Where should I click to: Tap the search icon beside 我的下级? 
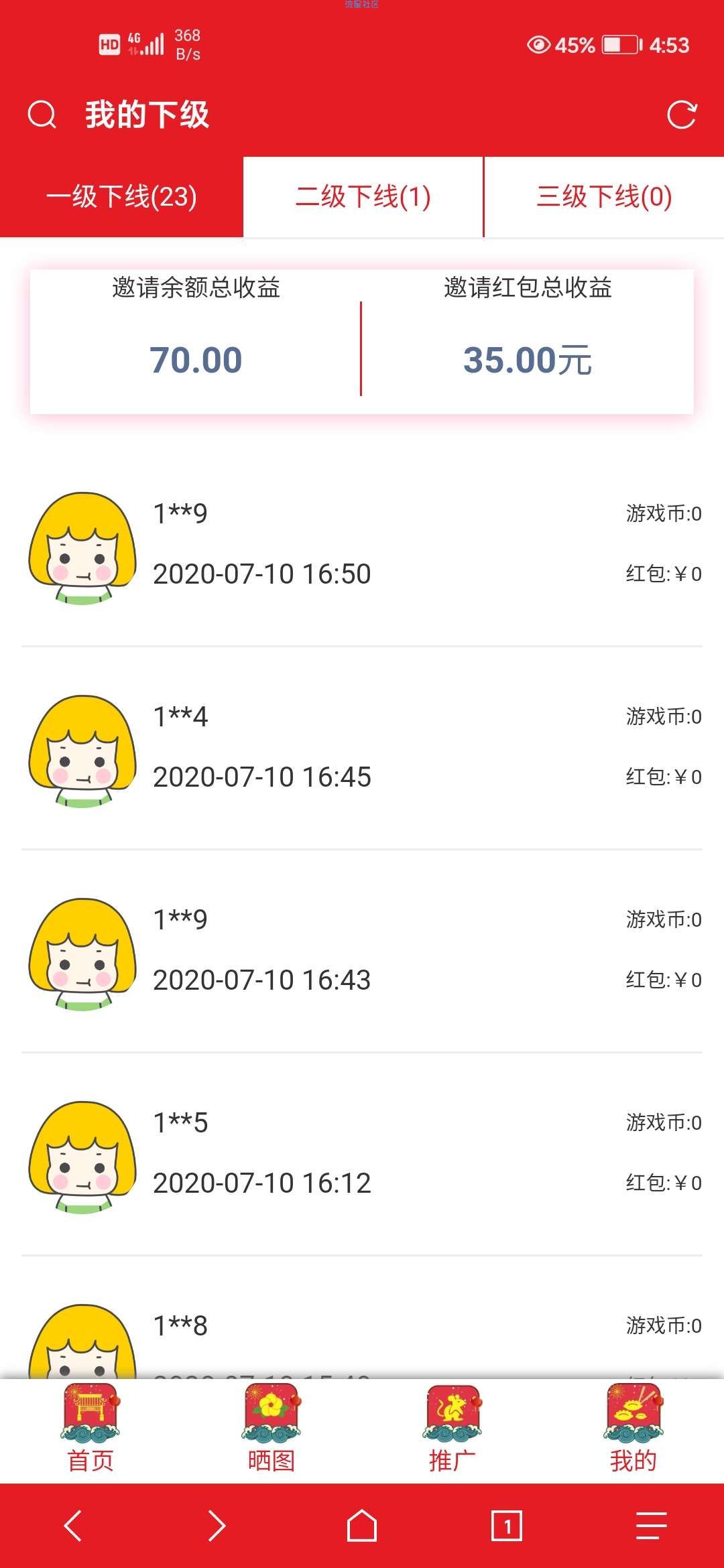pos(42,115)
